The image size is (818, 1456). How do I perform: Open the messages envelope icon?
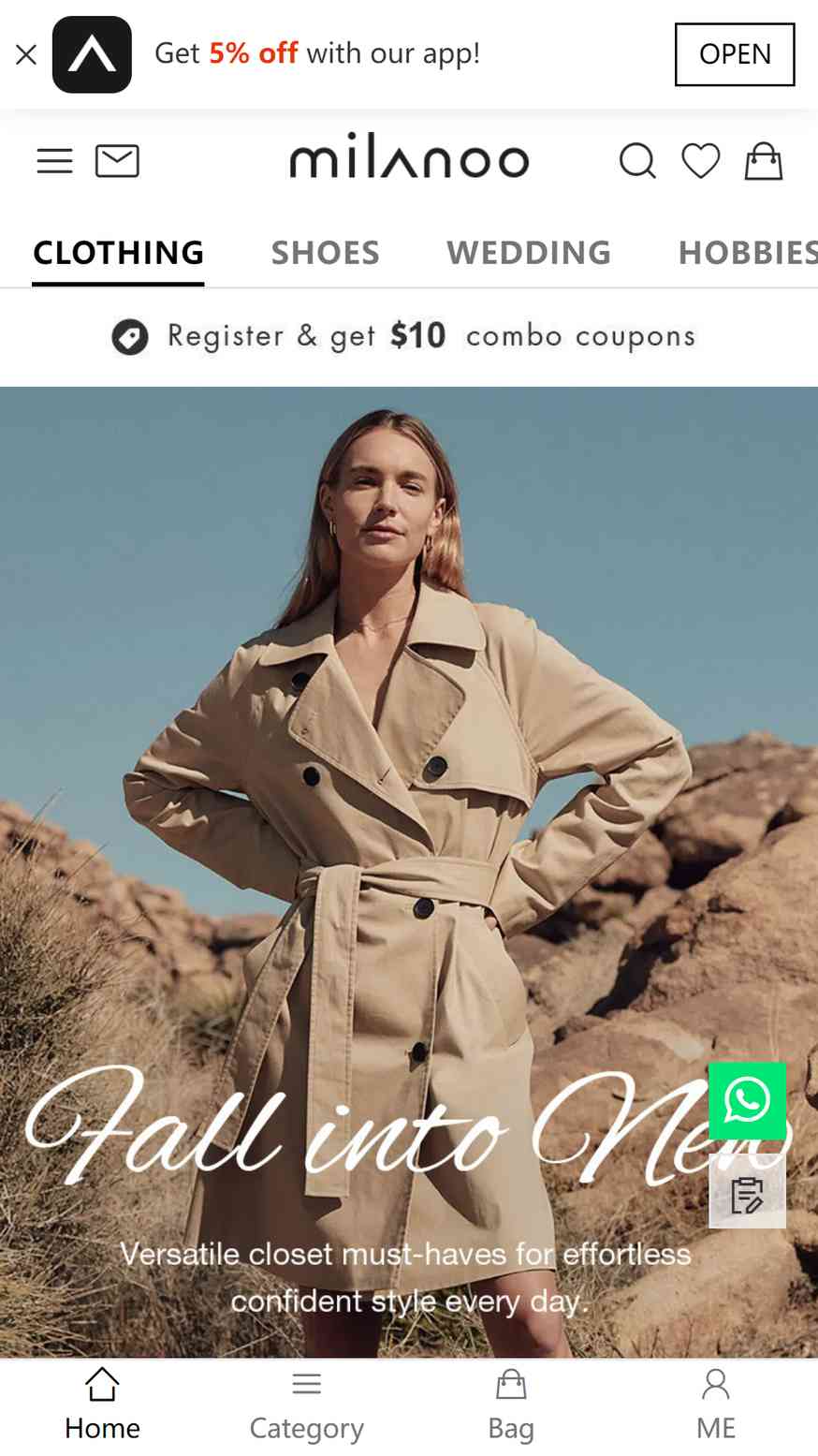click(117, 161)
